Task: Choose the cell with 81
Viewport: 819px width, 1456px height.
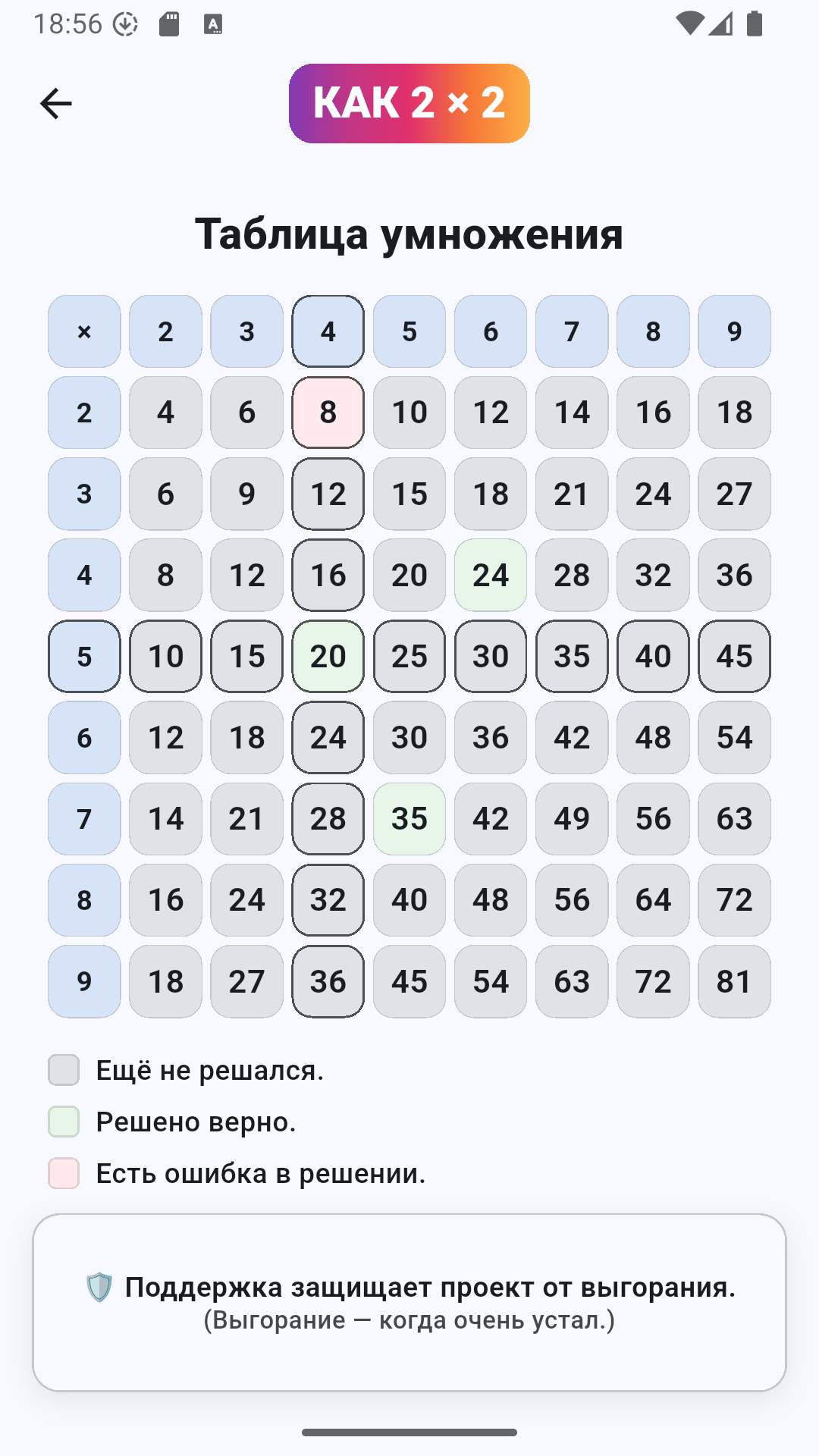Action: click(734, 981)
